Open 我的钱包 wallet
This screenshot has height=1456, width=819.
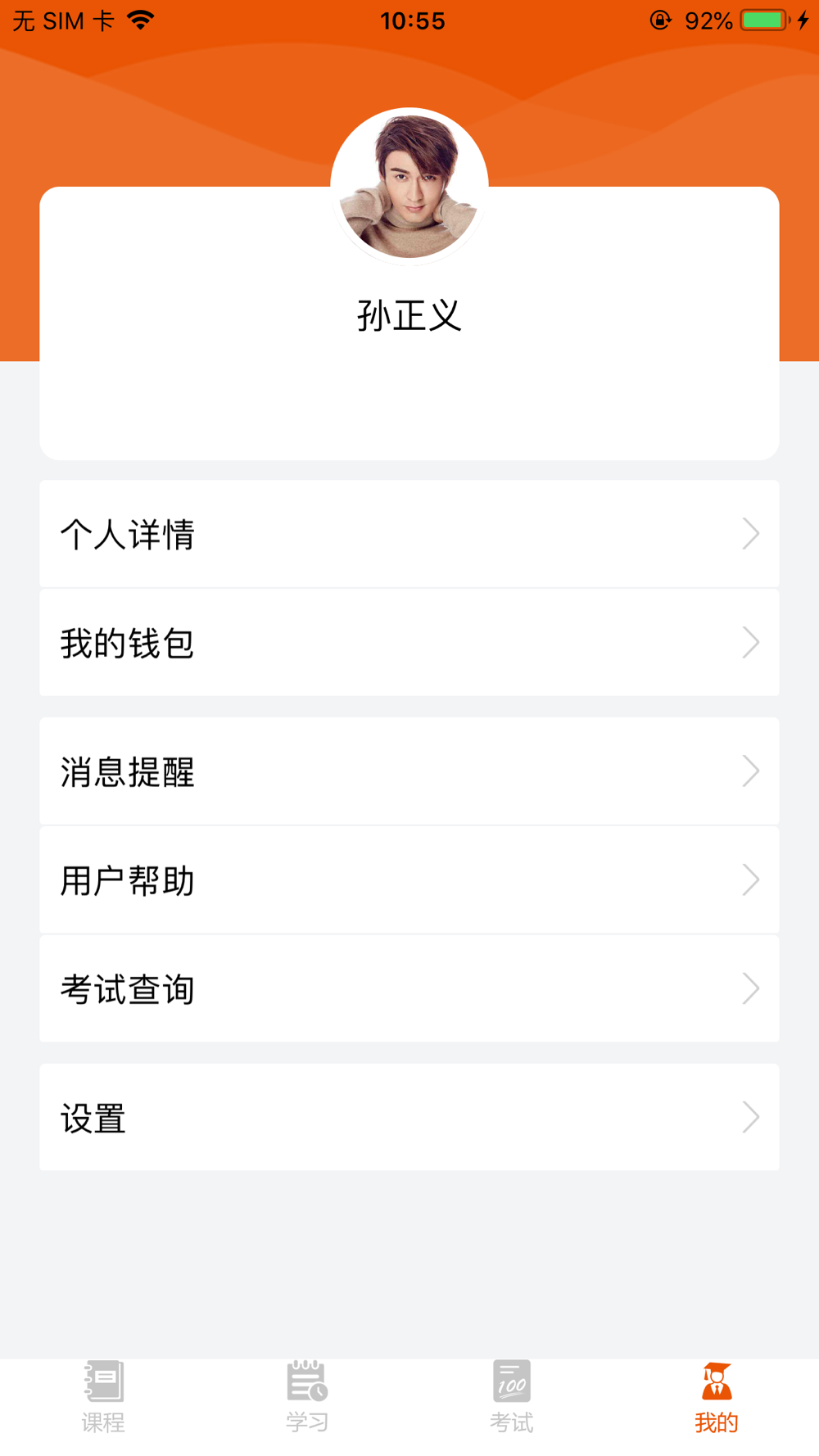(x=409, y=643)
